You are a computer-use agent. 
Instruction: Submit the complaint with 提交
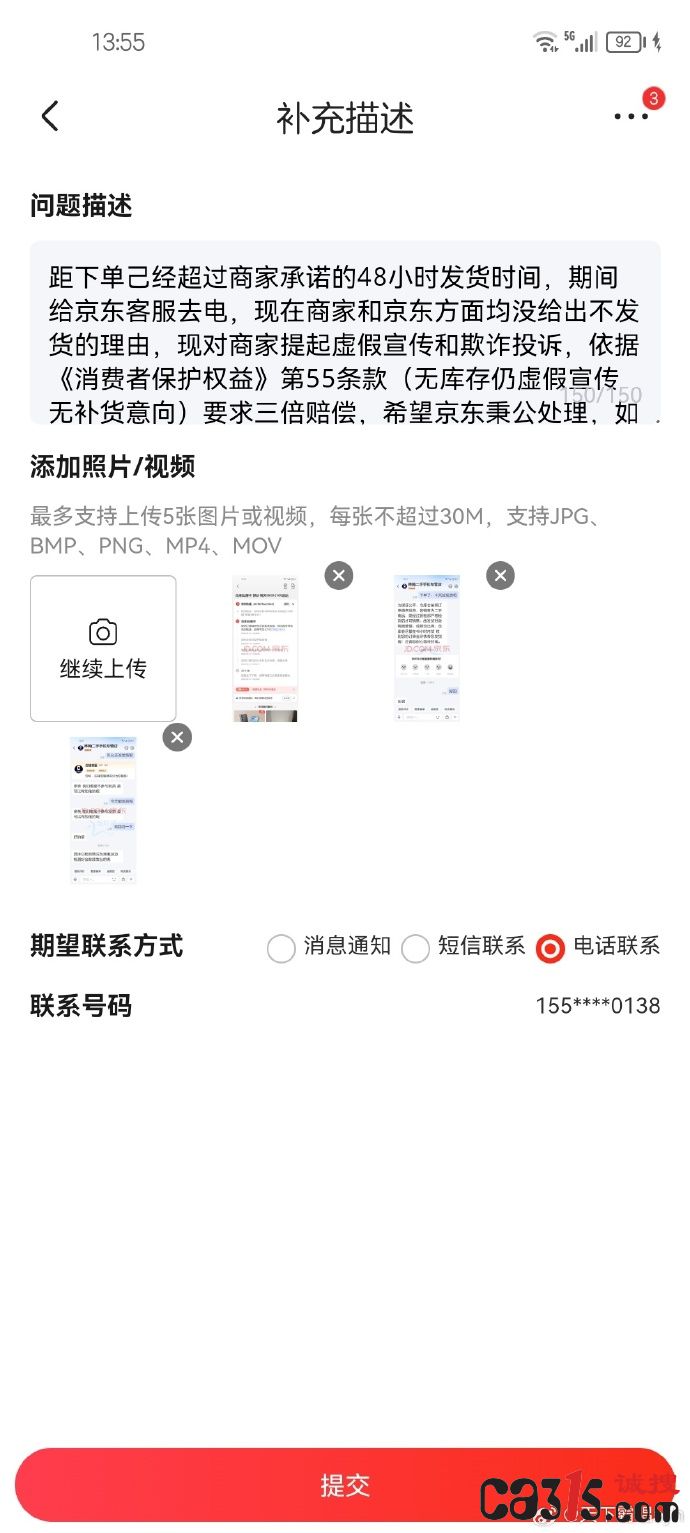click(345, 1485)
